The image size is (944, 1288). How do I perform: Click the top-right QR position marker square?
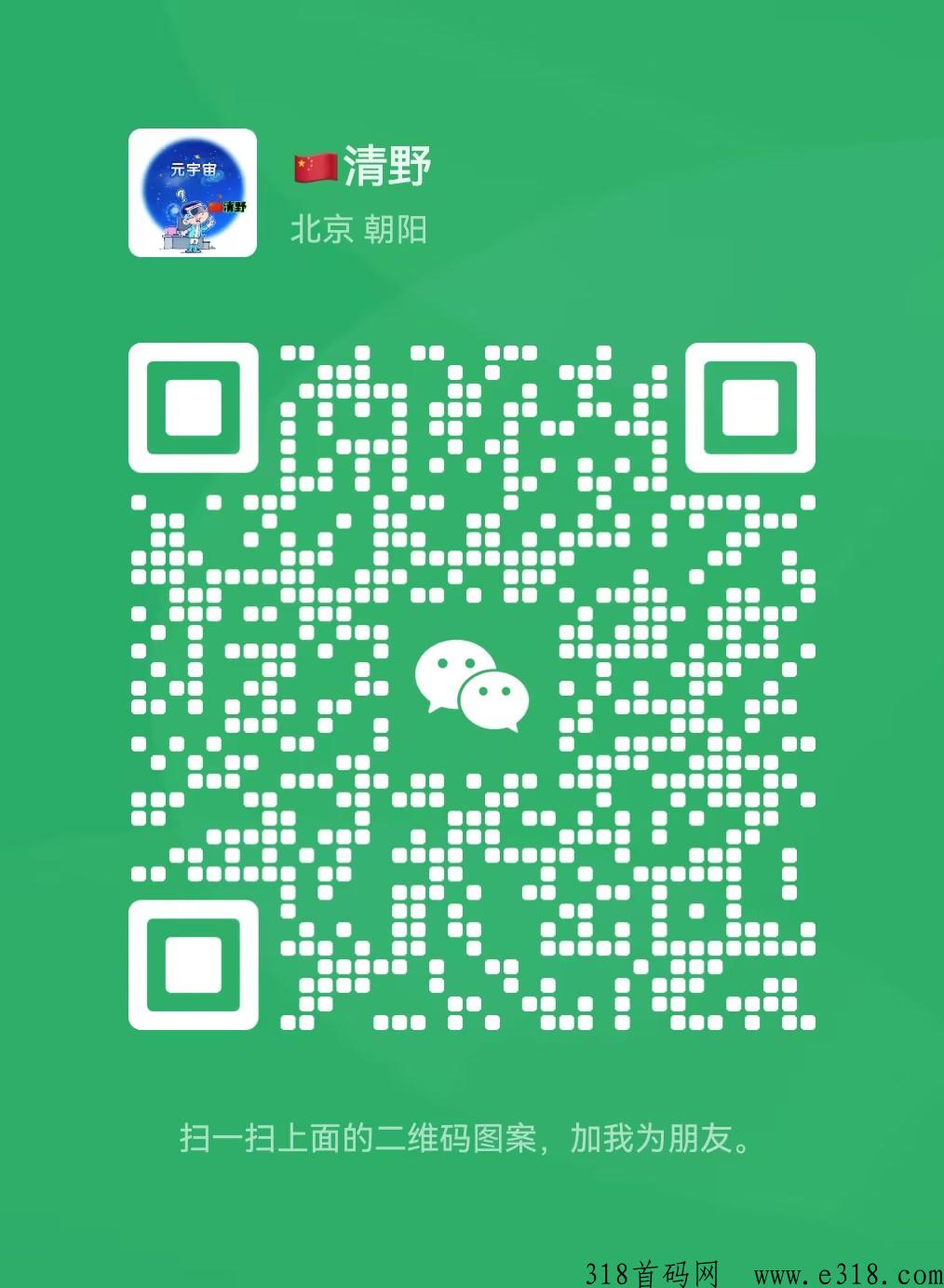(750, 408)
